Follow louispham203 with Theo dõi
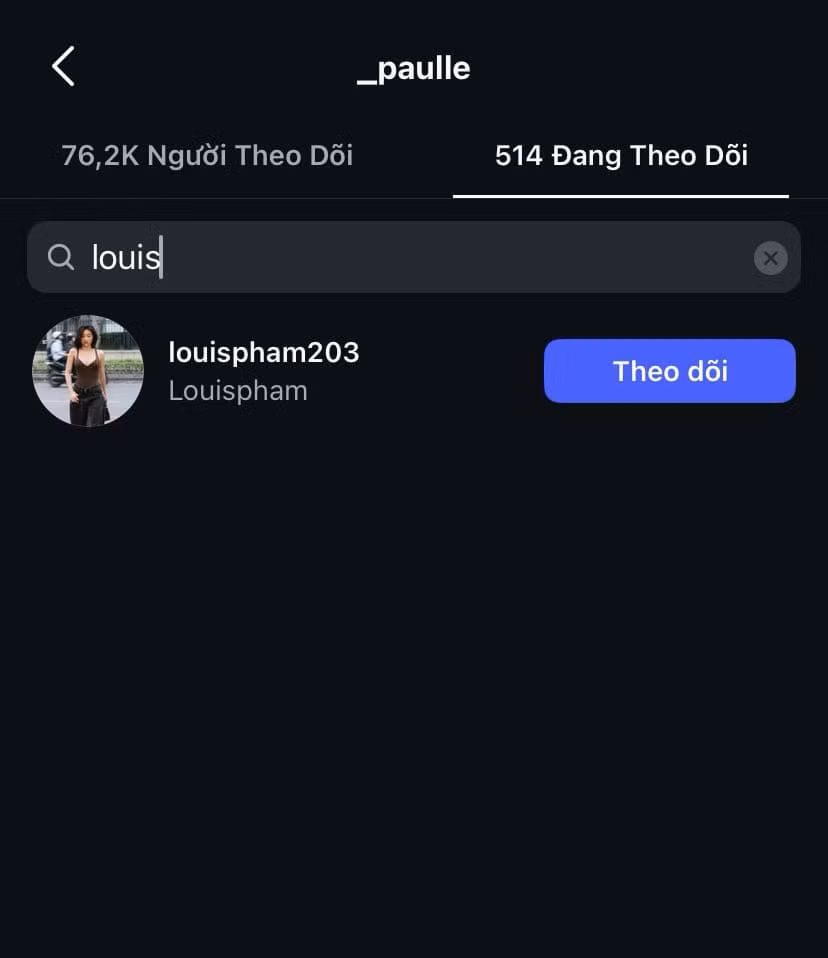This screenshot has width=828, height=958. pos(669,371)
